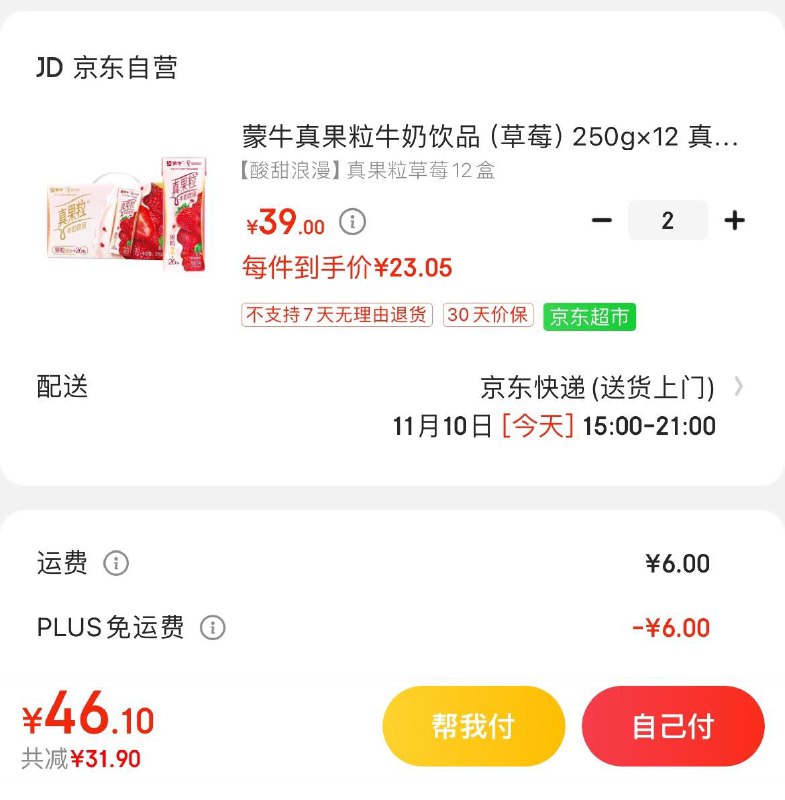Tap the 不支持7天无理由退货 label
The image size is (785, 800).
[x=337, y=315]
